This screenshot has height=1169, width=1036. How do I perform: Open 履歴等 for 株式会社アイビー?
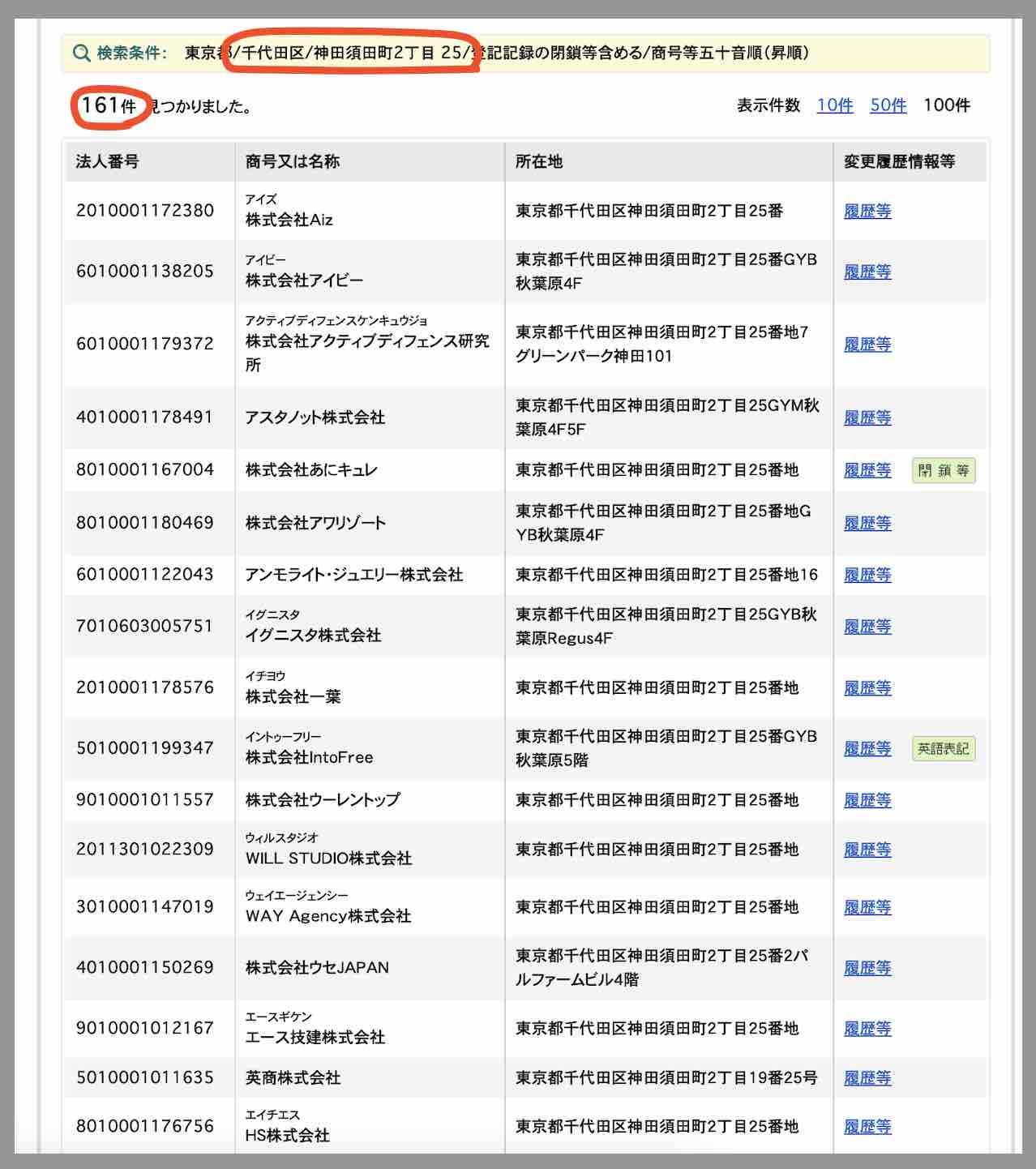pos(867,272)
